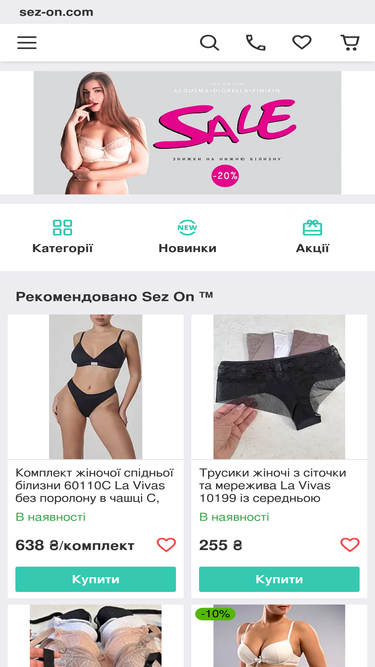
Task: Go to Акції
Action: coord(312,237)
